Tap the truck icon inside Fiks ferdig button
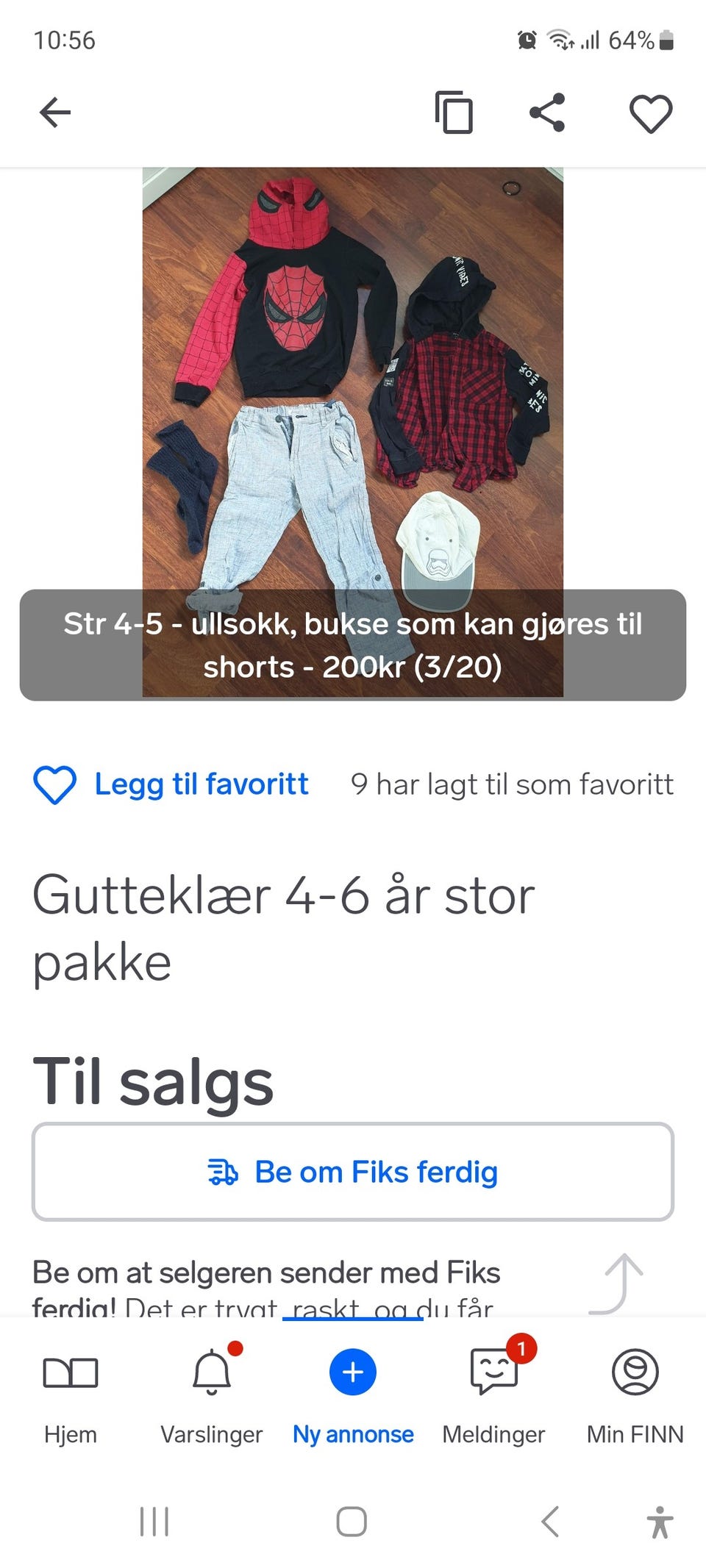The height and width of the screenshot is (1568, 706). (224, 1172)
